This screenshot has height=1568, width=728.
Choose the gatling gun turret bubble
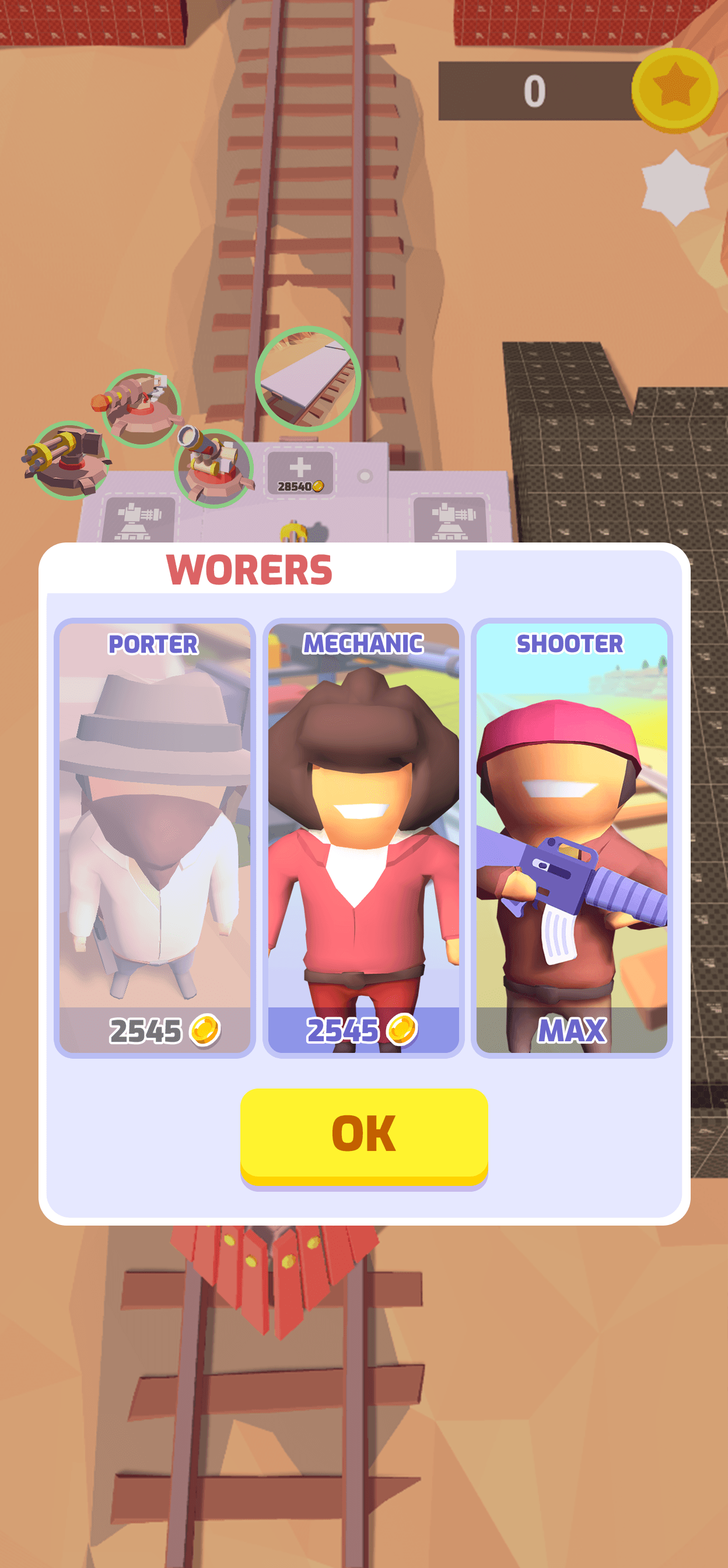tap(68, 460)
